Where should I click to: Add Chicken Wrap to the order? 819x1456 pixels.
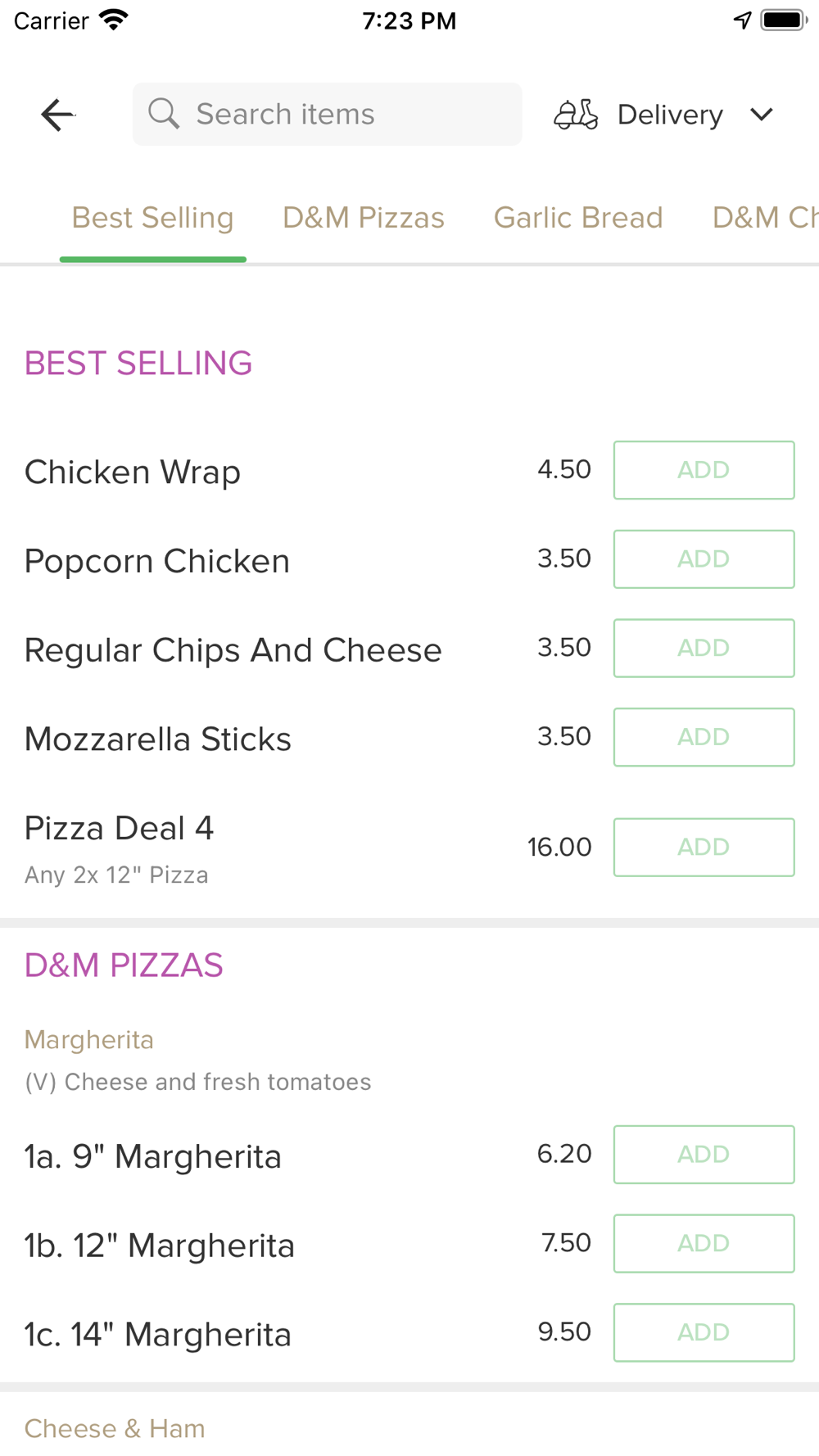[704, 470]
